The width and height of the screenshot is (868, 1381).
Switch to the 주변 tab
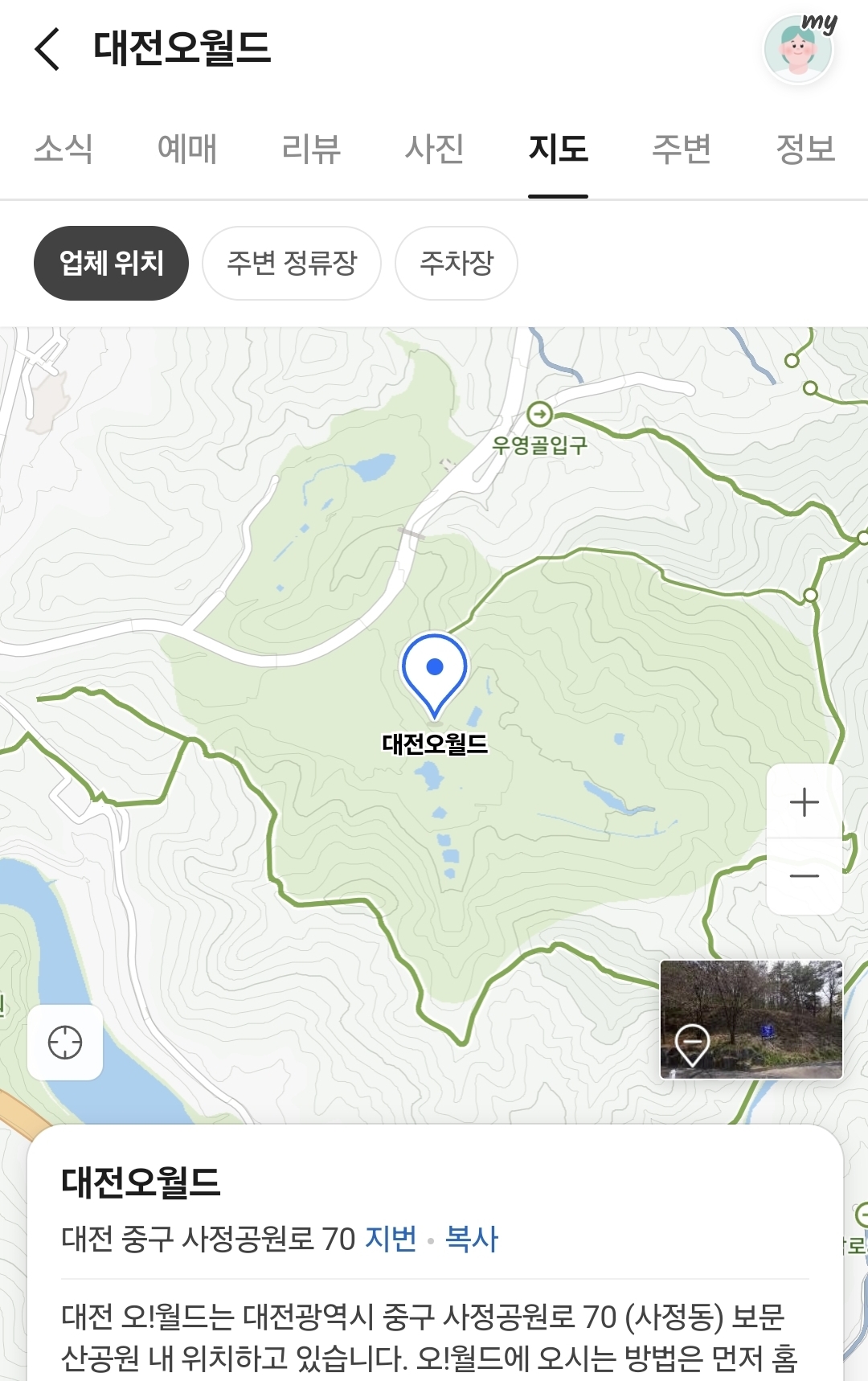[682, 150]
